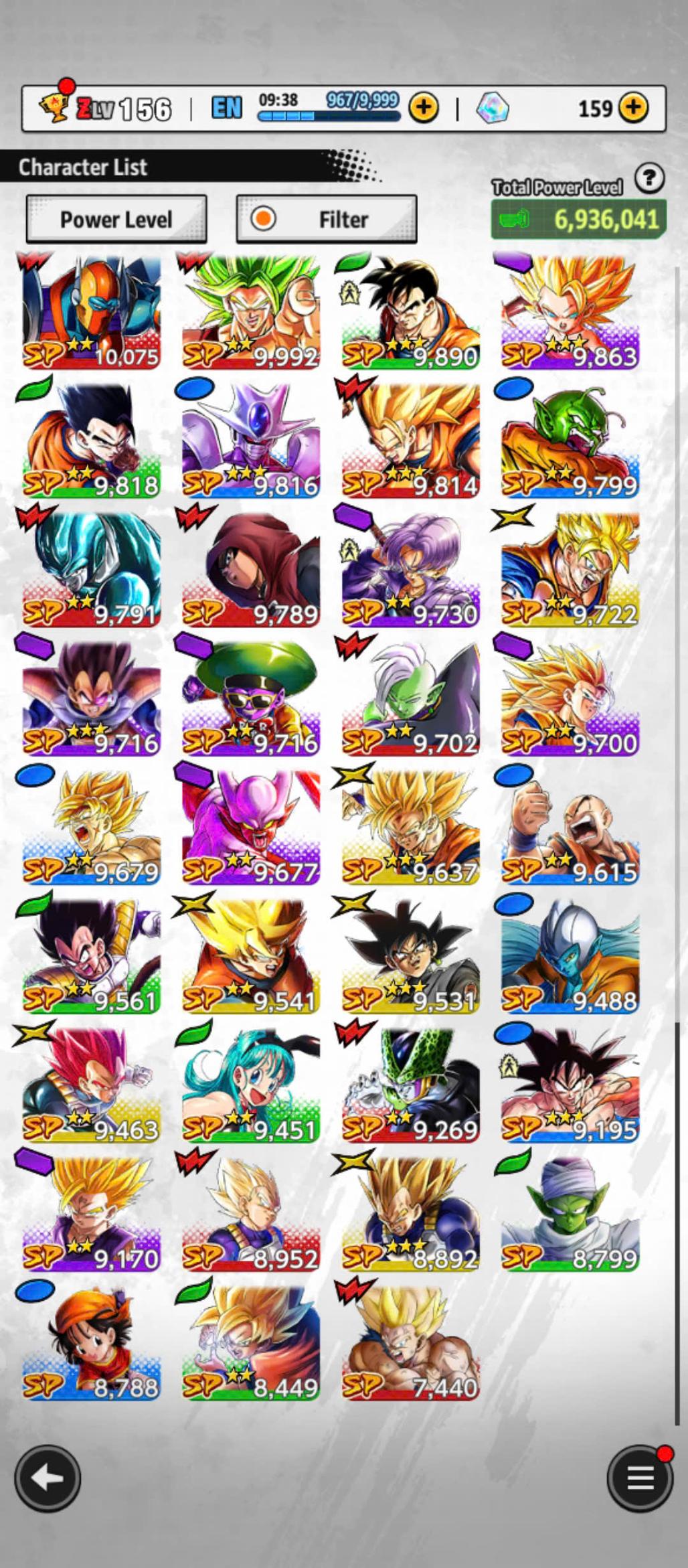The width and height of the screenshot is (688, 1568).
Task: Open the character with power 9,702
Action: point(410,699)
